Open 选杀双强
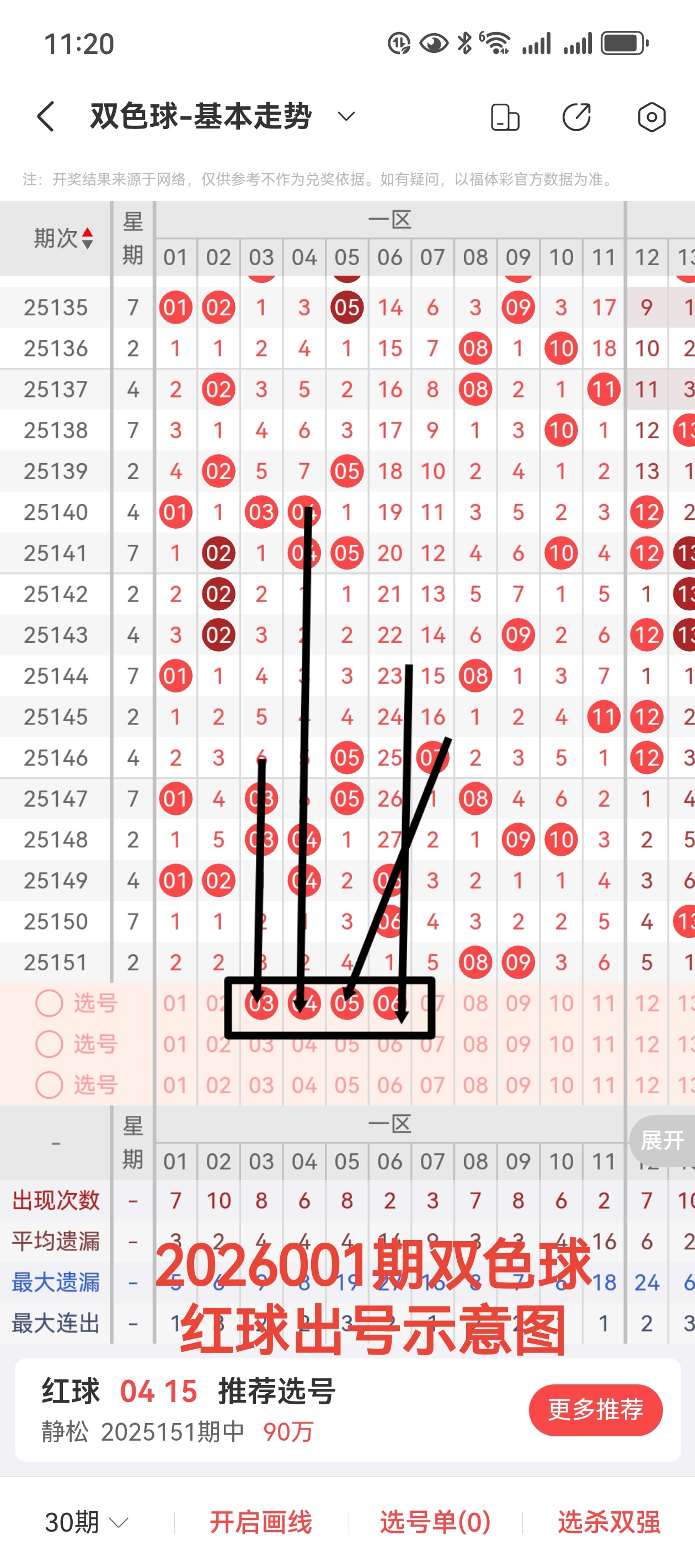Viewport: 695px width, 1568px height. (608, 1522)
